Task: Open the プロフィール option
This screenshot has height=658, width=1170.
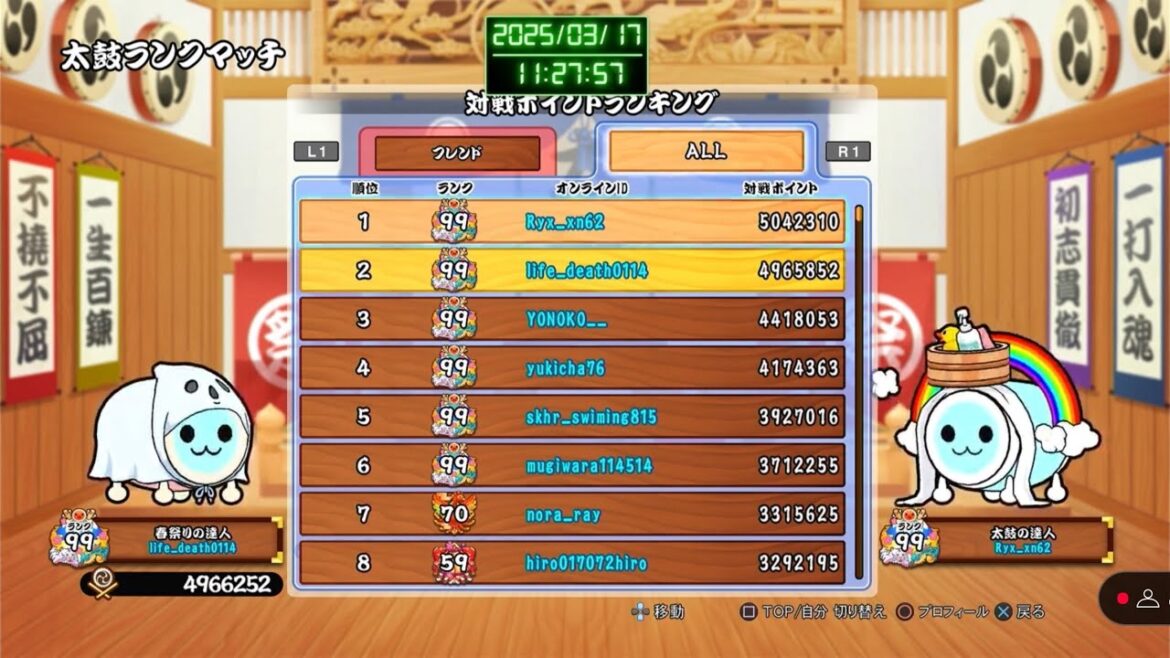Action: (943, 611)
